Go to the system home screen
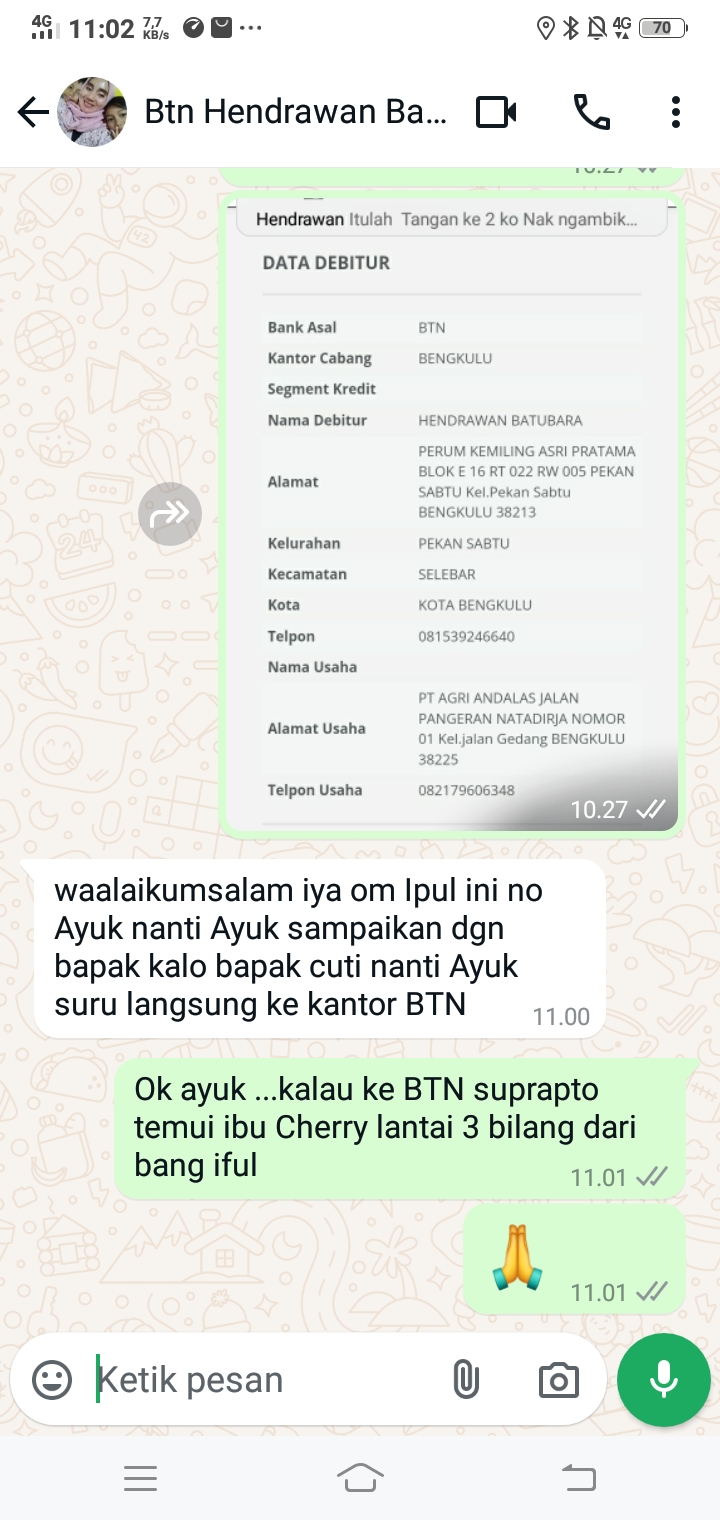 click(360, 1477)
